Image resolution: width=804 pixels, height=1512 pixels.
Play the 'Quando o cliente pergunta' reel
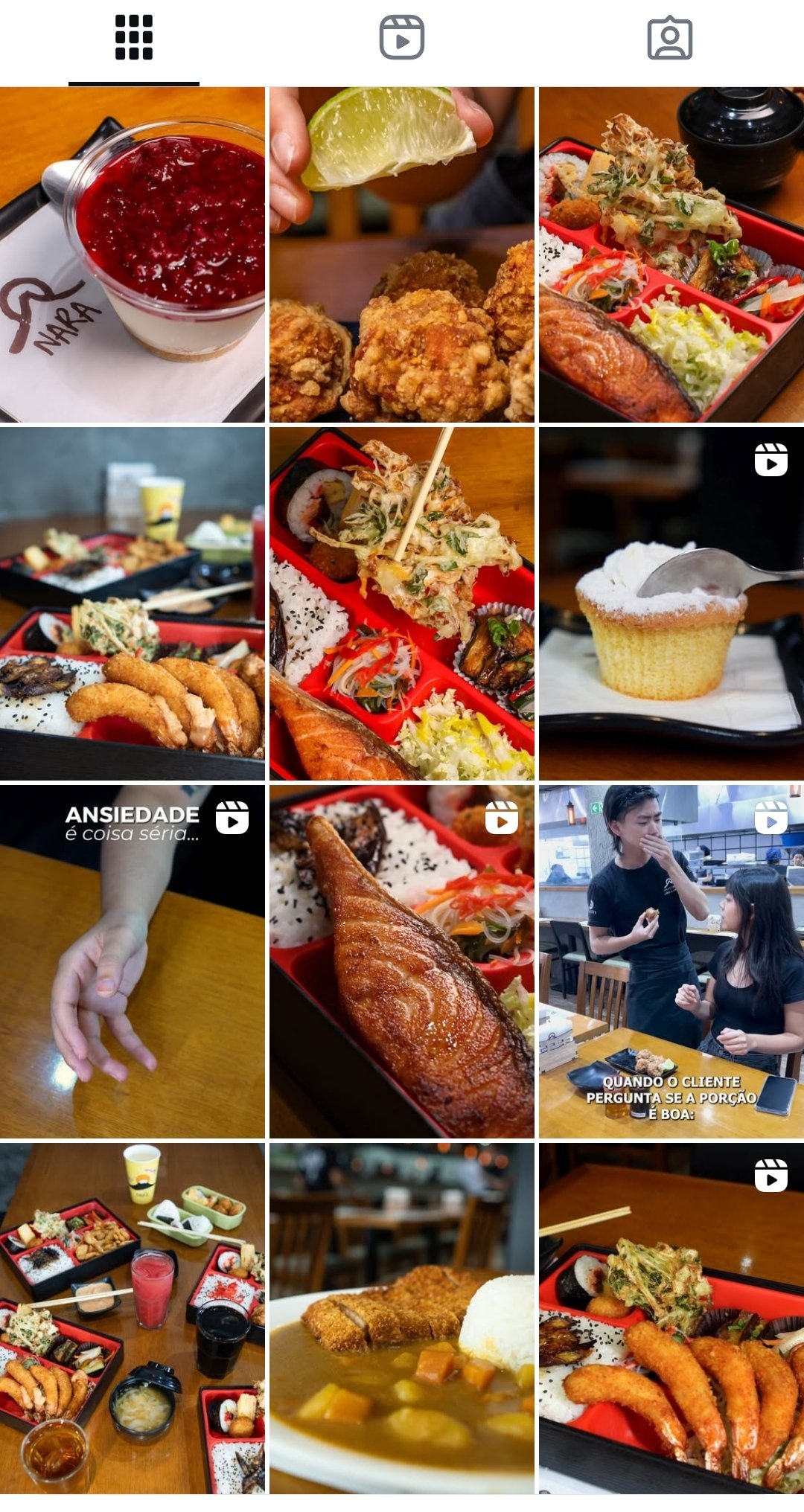(671, 961)
